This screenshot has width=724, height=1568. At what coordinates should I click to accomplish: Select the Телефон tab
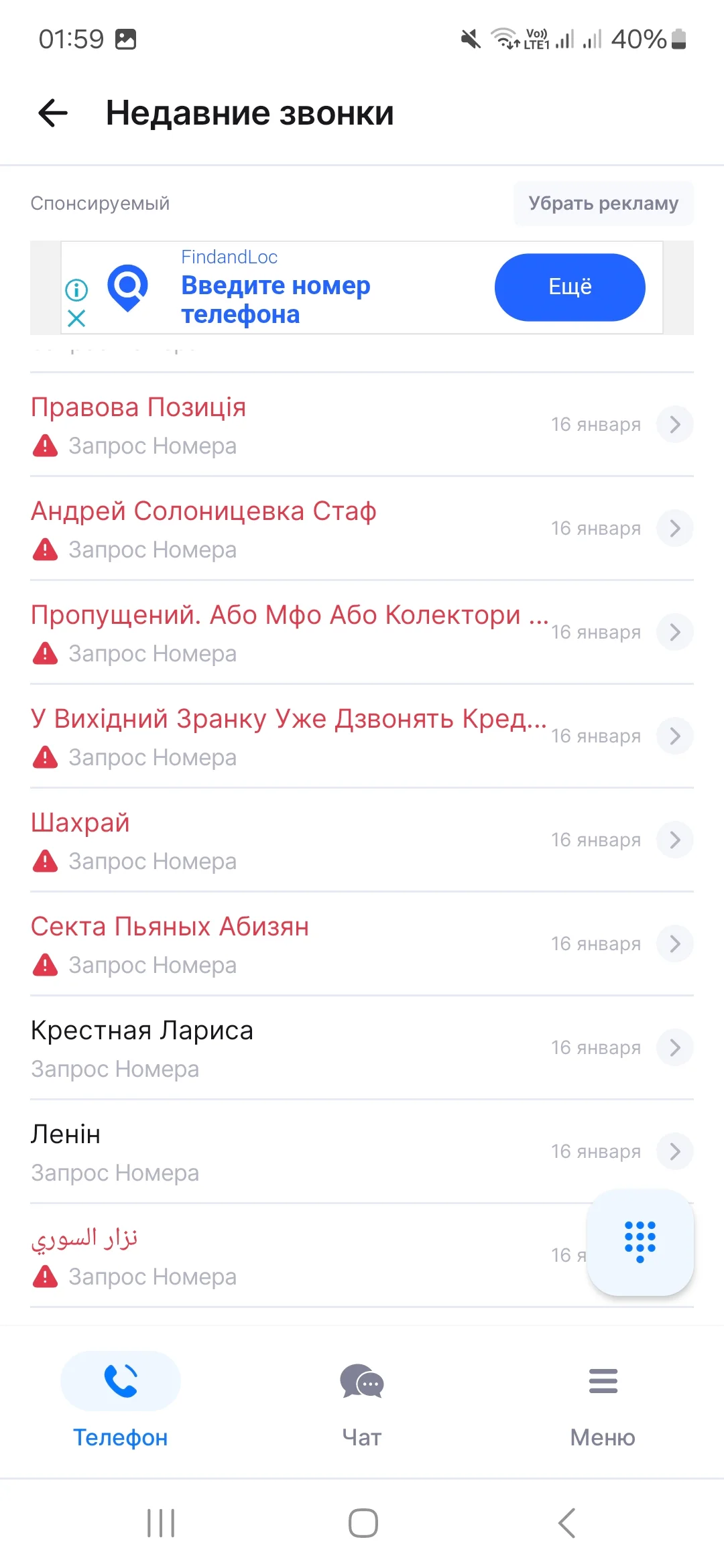pyautogui.click(x=121, y=1399)
